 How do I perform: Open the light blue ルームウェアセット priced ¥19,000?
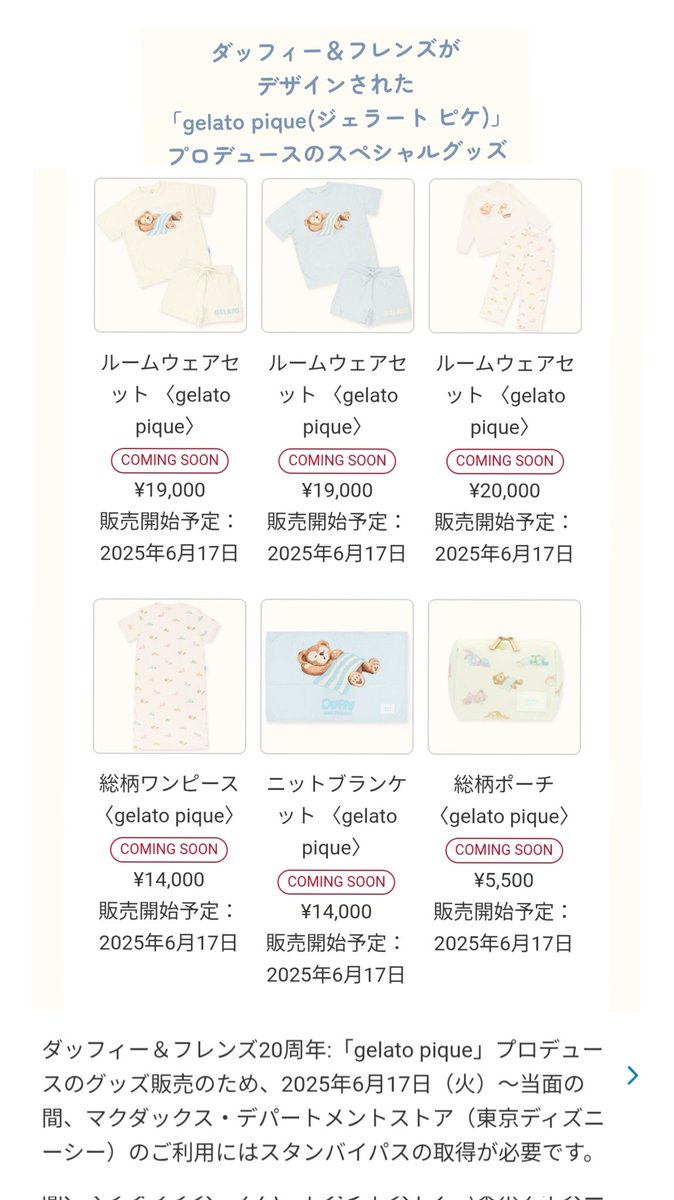pyautogui.click(x=337, y=256)
